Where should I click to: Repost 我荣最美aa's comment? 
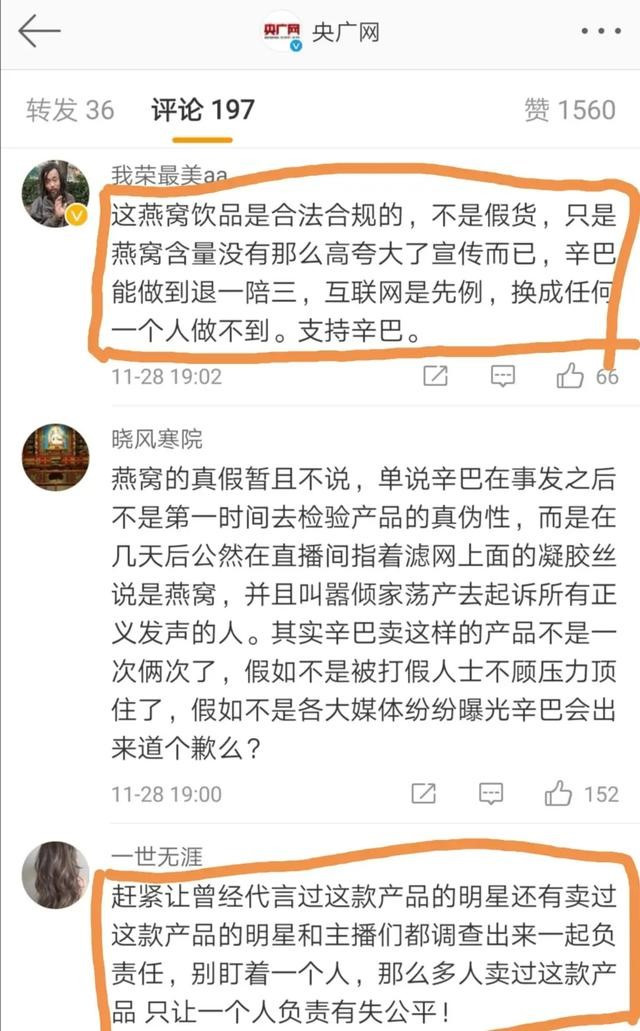(x=435, y=376)
